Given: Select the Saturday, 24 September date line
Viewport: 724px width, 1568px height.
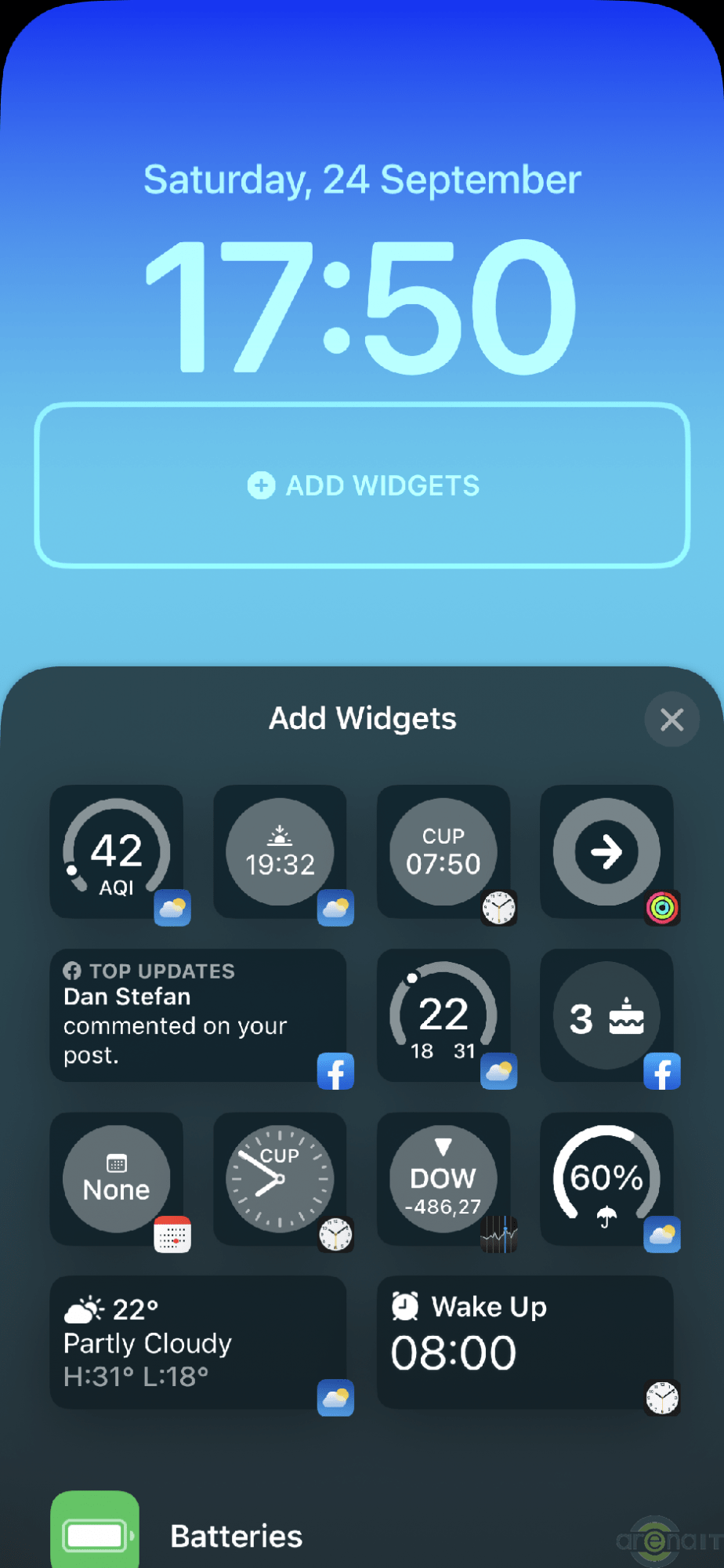Looking at the screenshot, I should 362,180.
